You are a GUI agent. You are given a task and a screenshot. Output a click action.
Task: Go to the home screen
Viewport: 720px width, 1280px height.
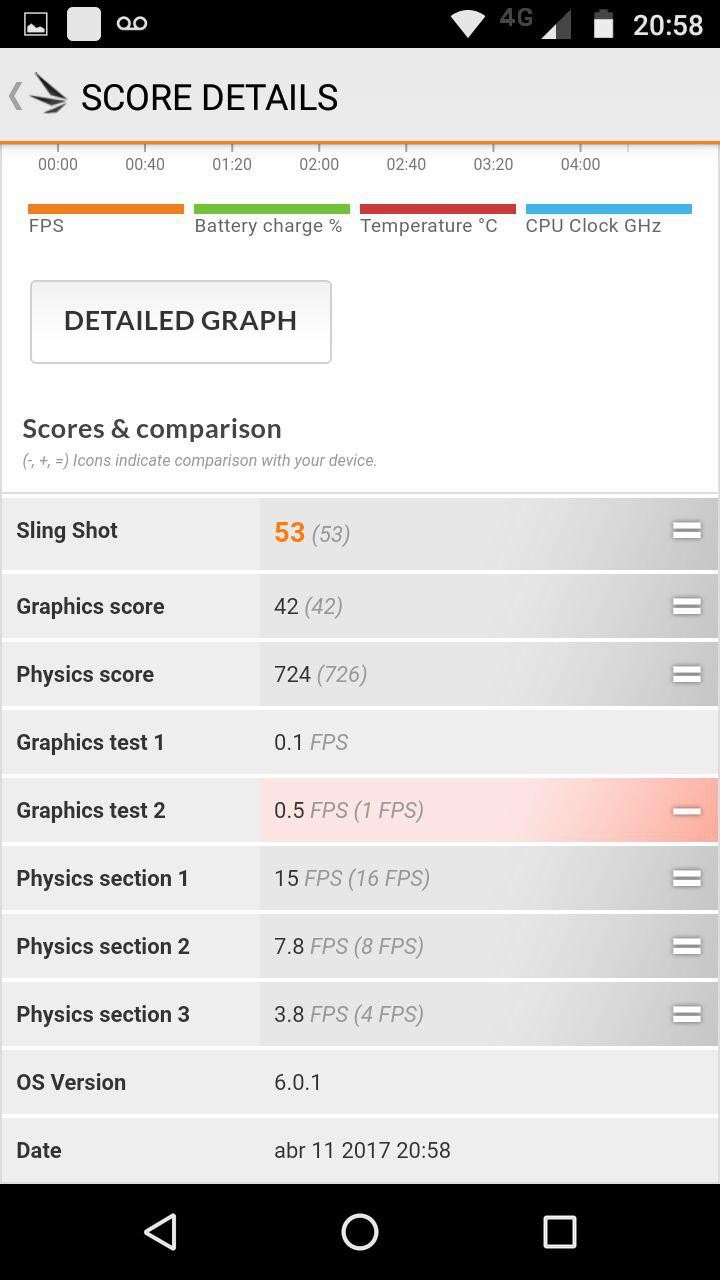pos(360,1232)
